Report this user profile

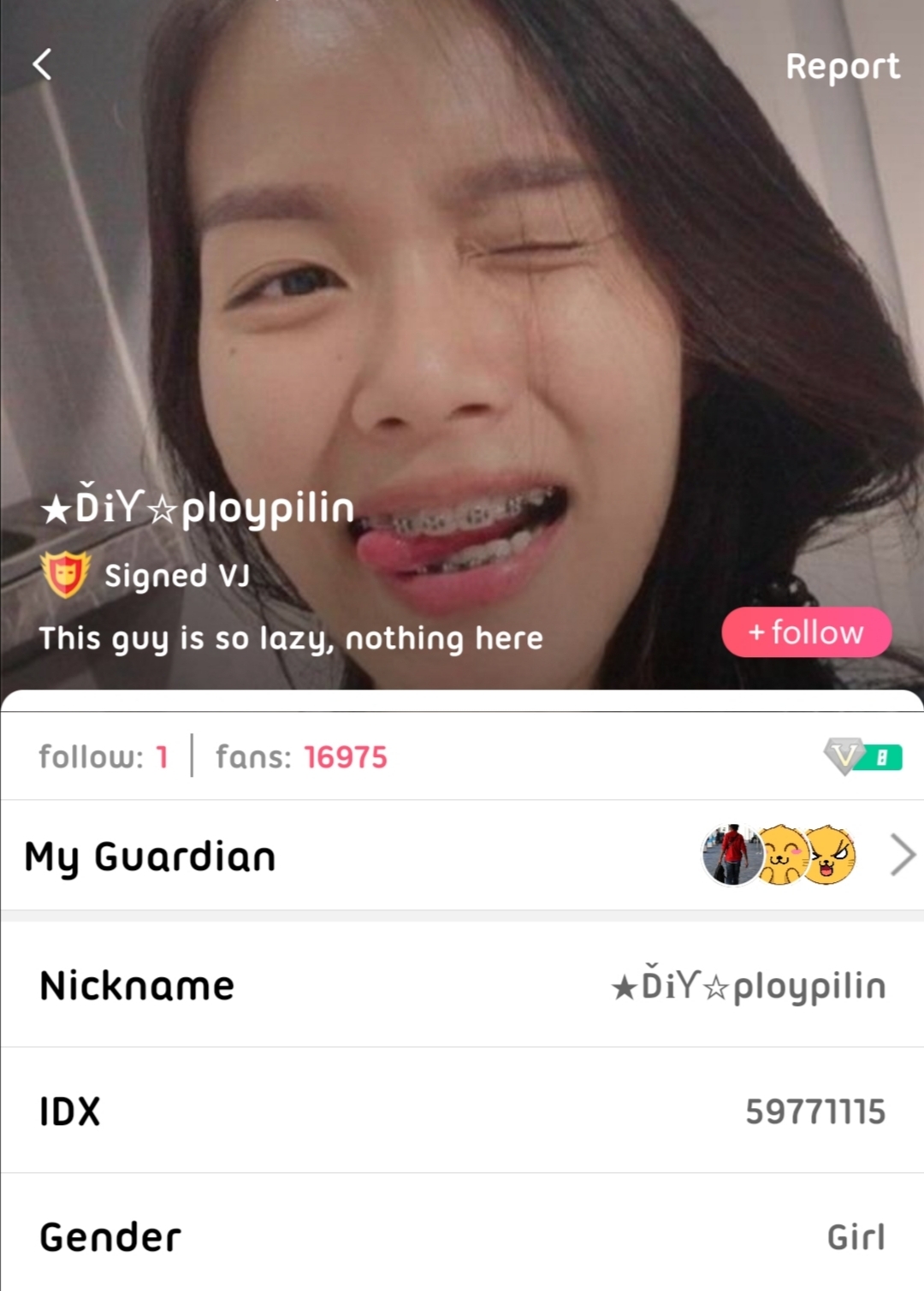coord(842,67)
